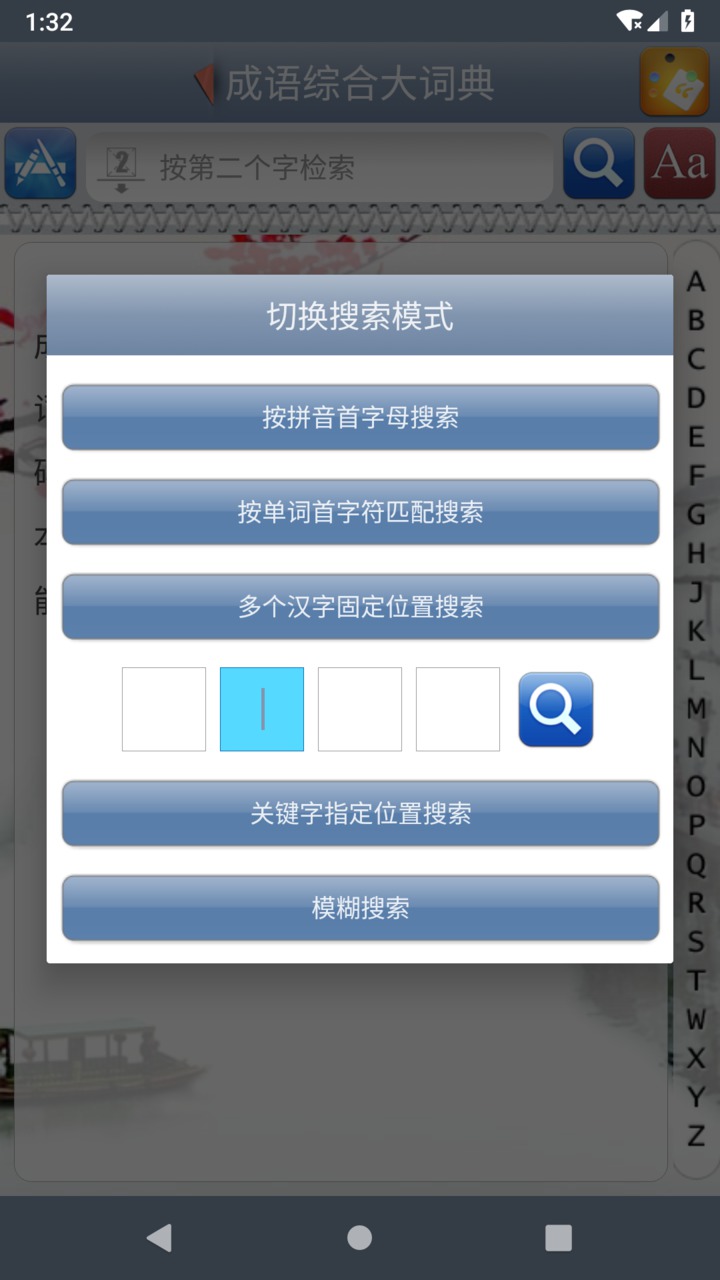Tap the colorful app icon at top right
720x1280 pixels.
pos(674,82)
